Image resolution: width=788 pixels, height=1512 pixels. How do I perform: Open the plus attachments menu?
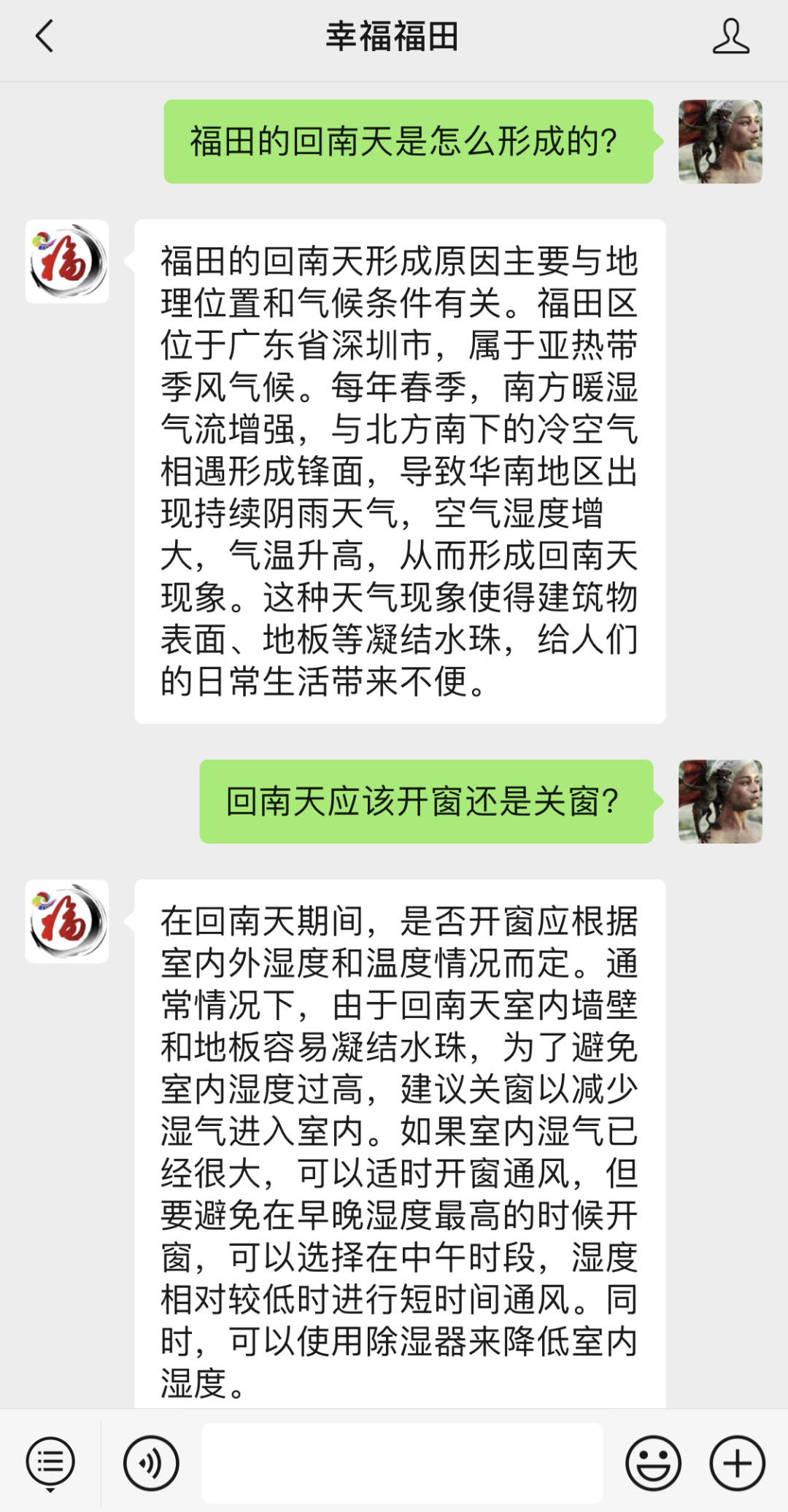(737, 1462)
